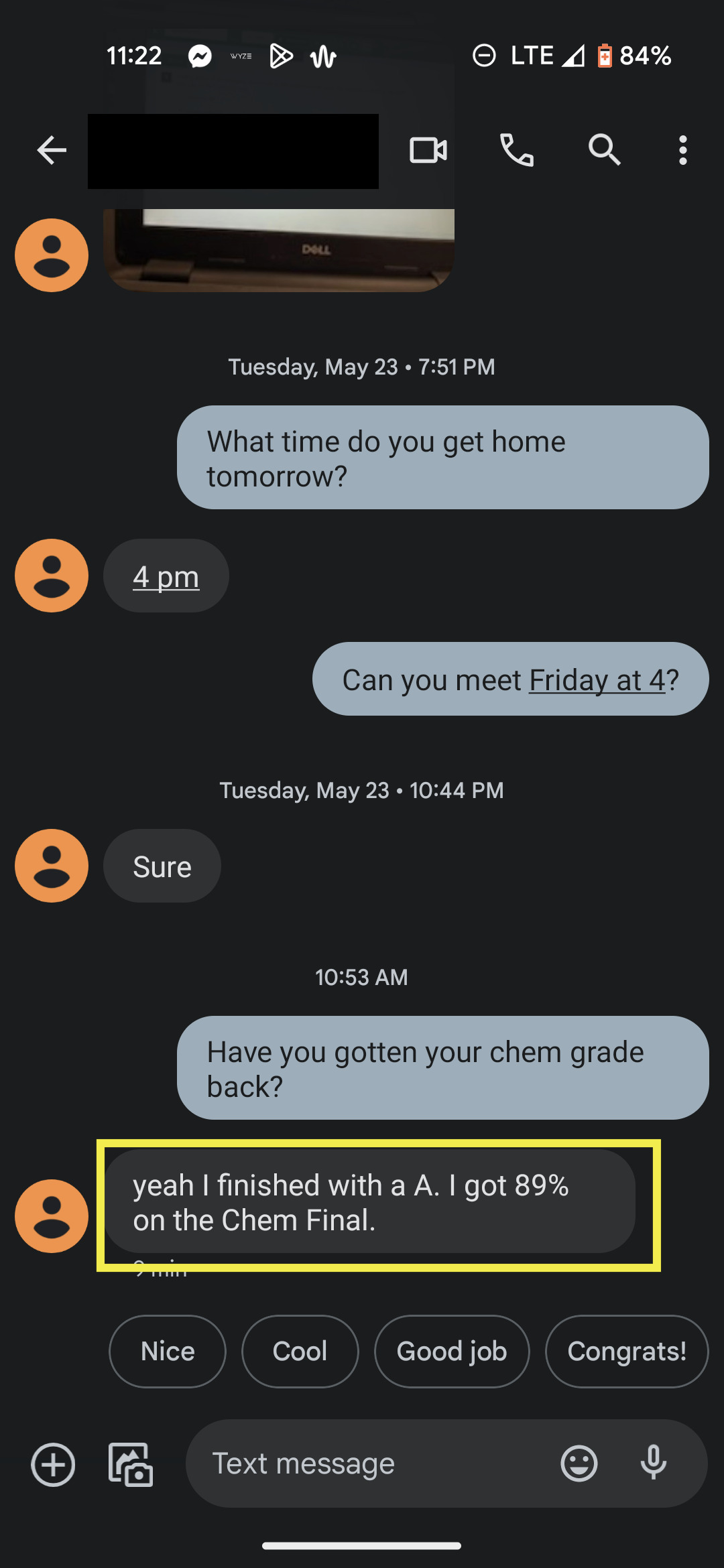The width and height of the screenshot is (724, 1568).
Task: Start a video call
Action: click(x=428, y=150)
